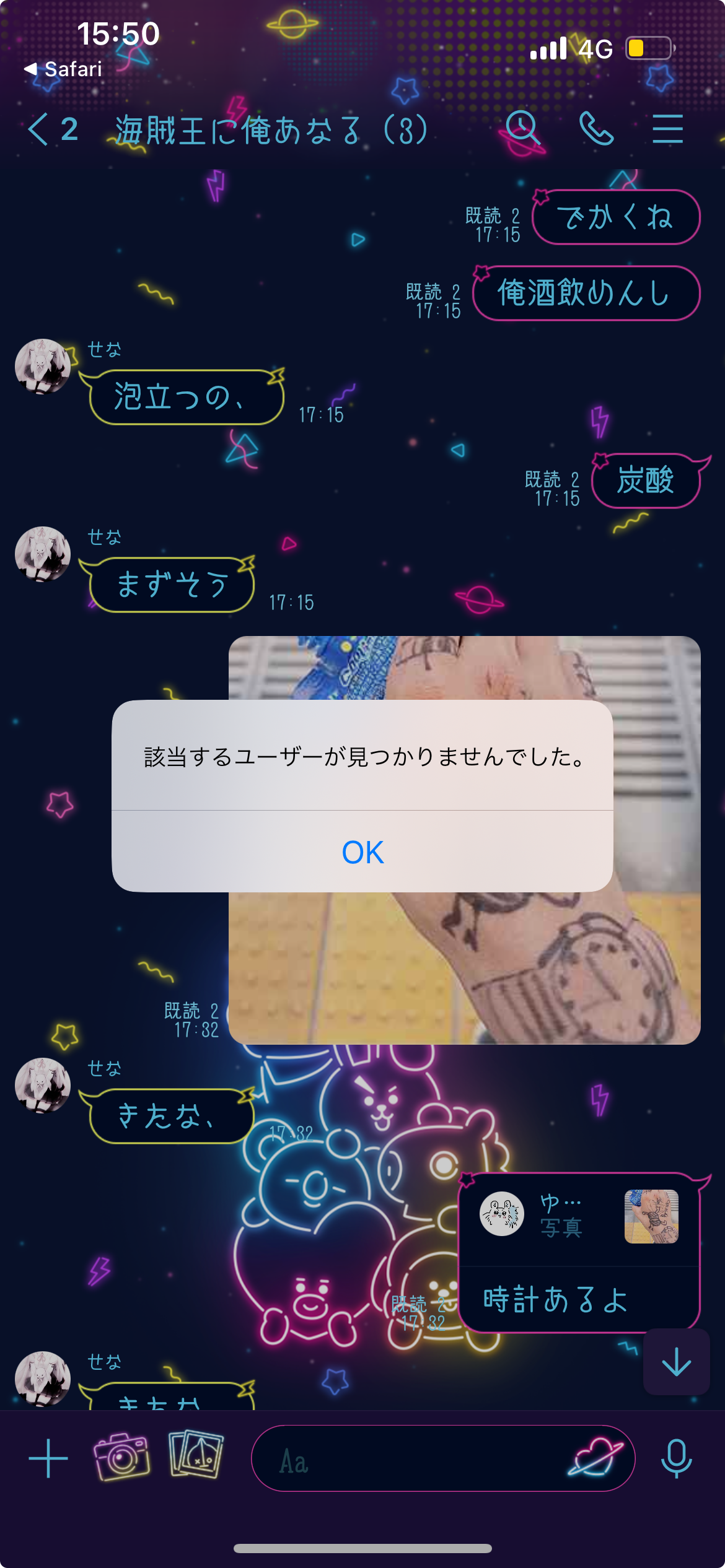The height and width of the screenshot is (1568, 725).
Task: Open the tattooed hand photo
Action: [x=465, y=966]
